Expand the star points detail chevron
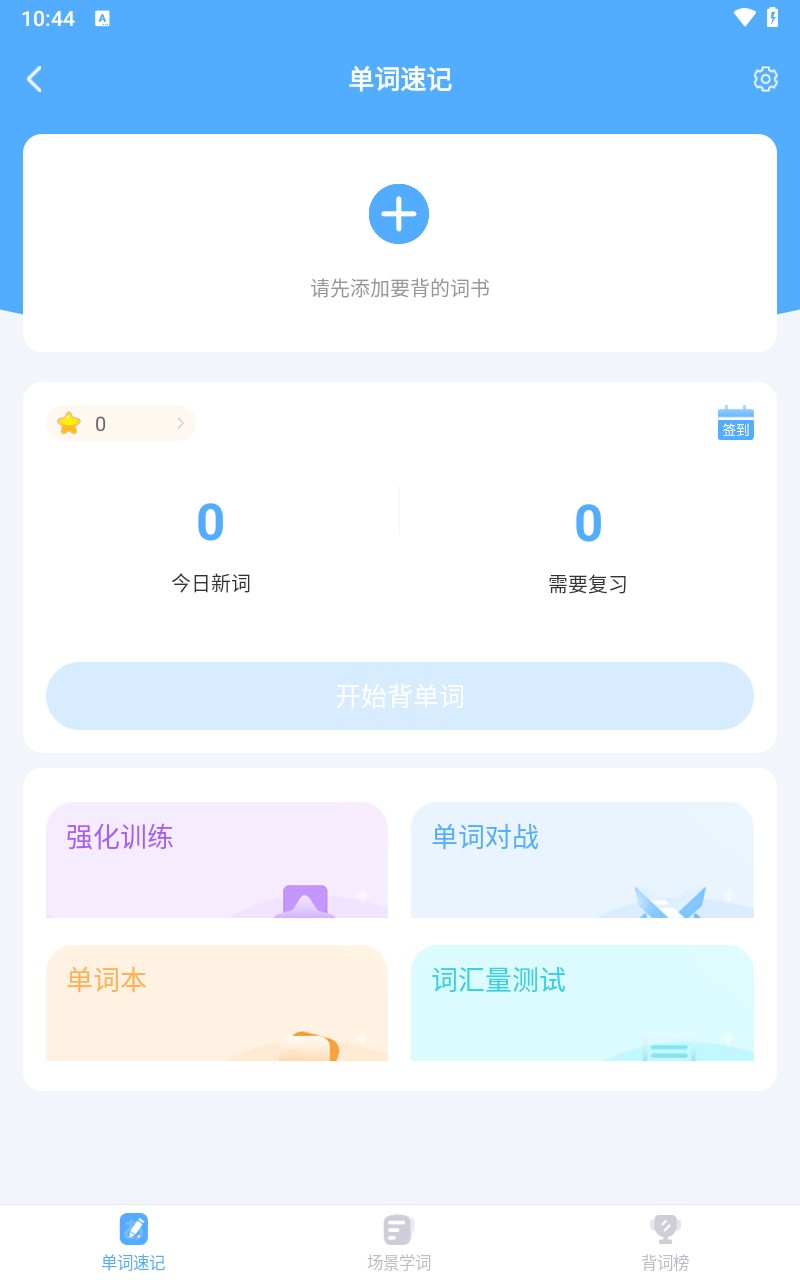 coord(180,423)
